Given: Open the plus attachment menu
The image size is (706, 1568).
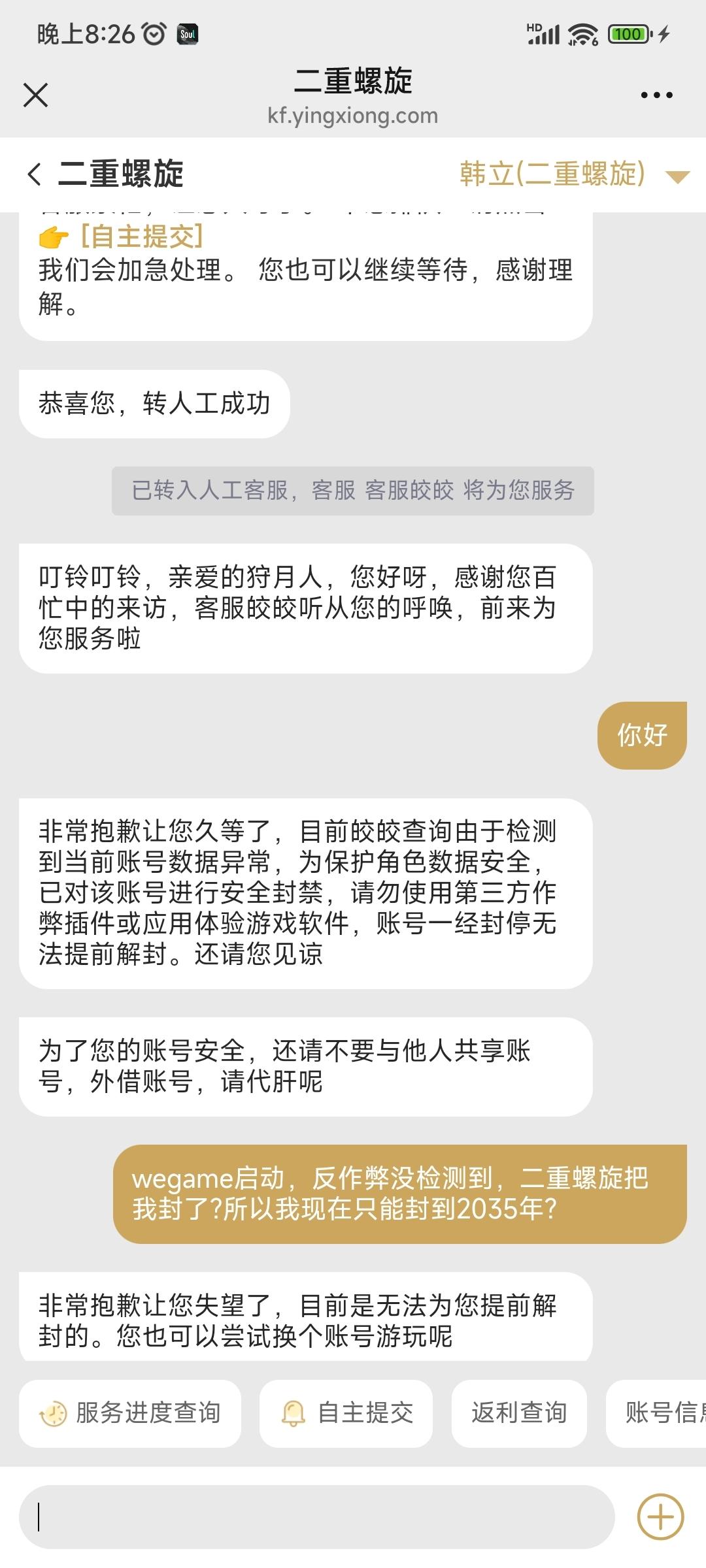Looking at the screenshot, I should (x=660, y=1516).
